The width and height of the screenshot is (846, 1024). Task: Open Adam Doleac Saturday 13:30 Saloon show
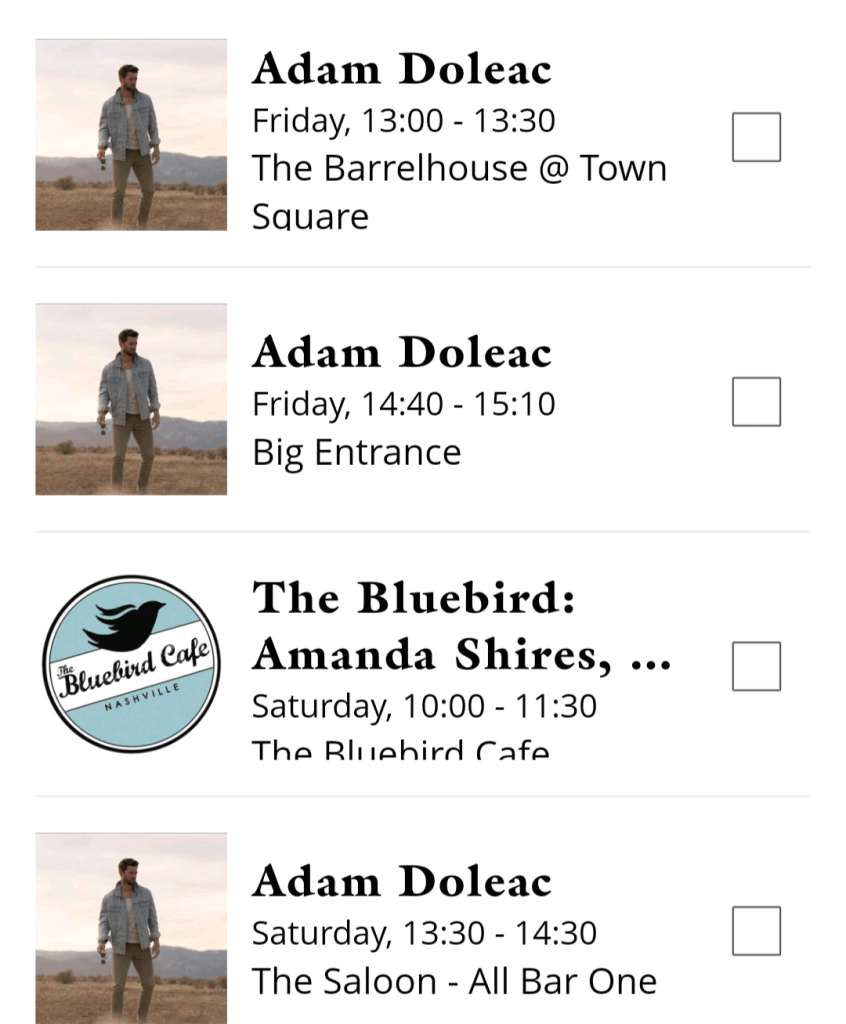[401, 882]
